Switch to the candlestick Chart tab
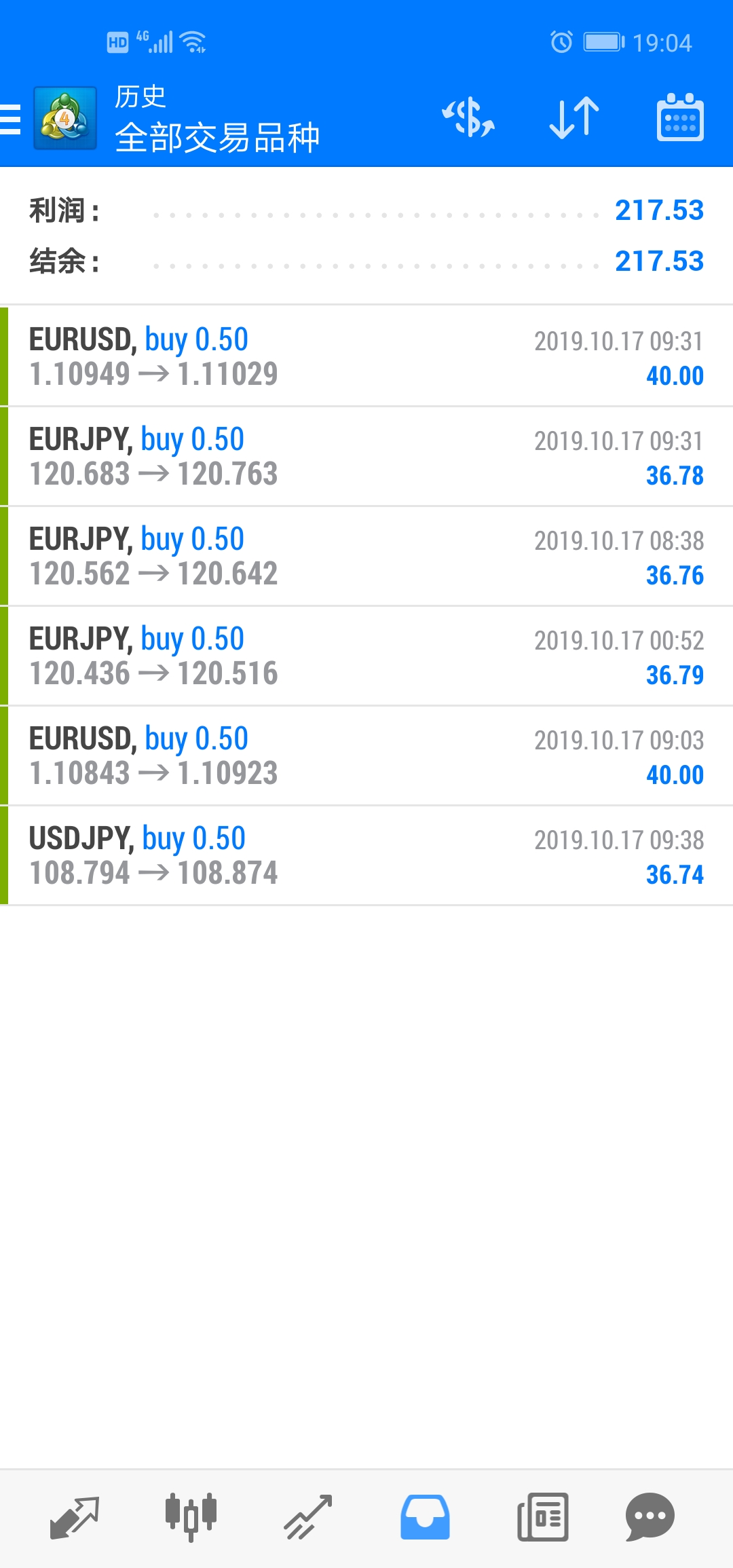733x1568 pixels. coord(191,1517)
